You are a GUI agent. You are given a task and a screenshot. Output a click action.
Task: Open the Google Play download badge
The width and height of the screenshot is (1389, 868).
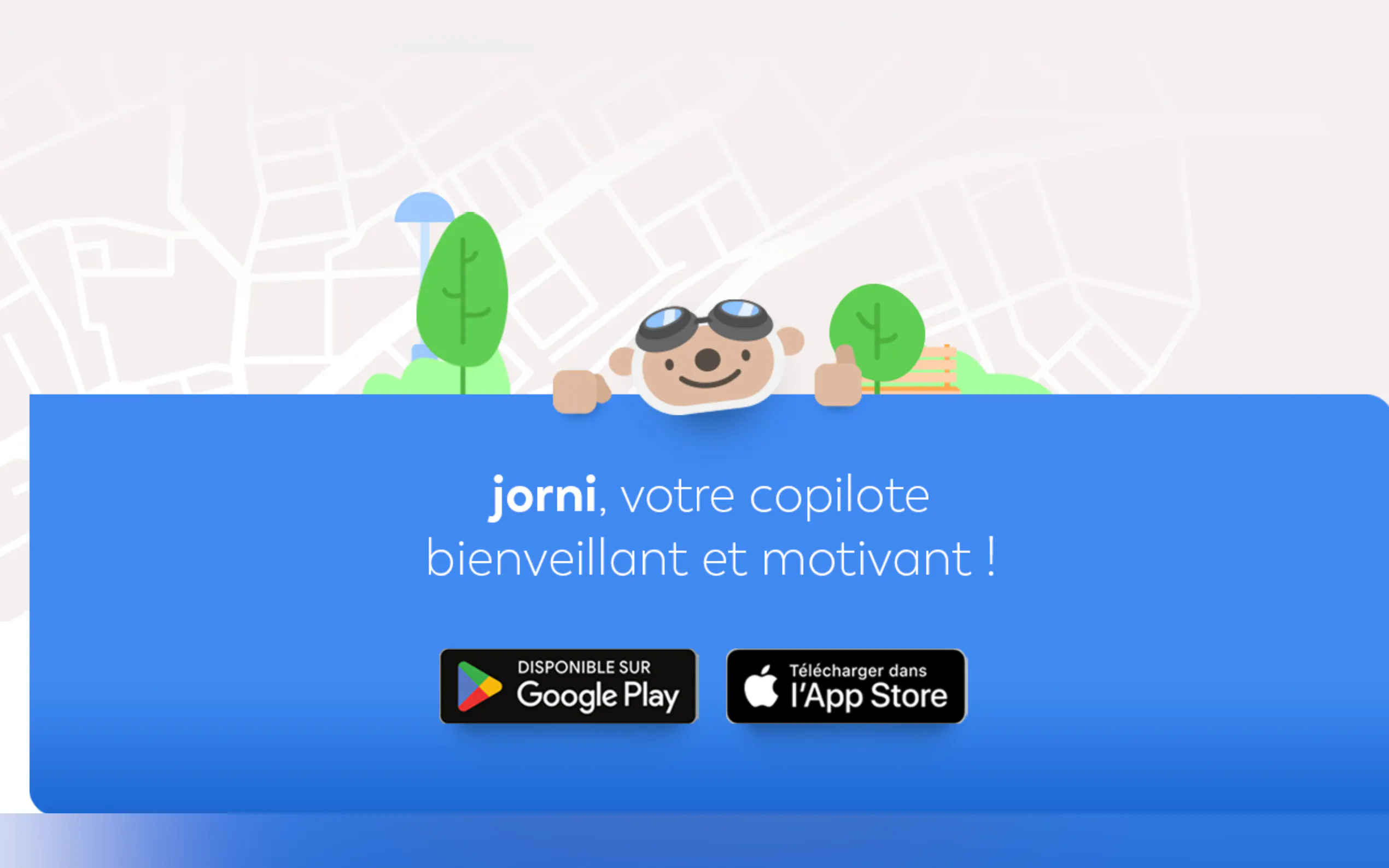pyautogui.click(x=568, y=686)
